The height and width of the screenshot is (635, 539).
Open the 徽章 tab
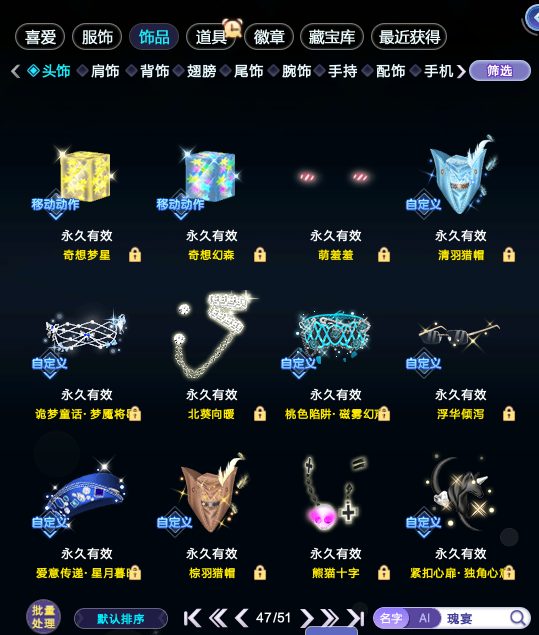pos(268,37)
